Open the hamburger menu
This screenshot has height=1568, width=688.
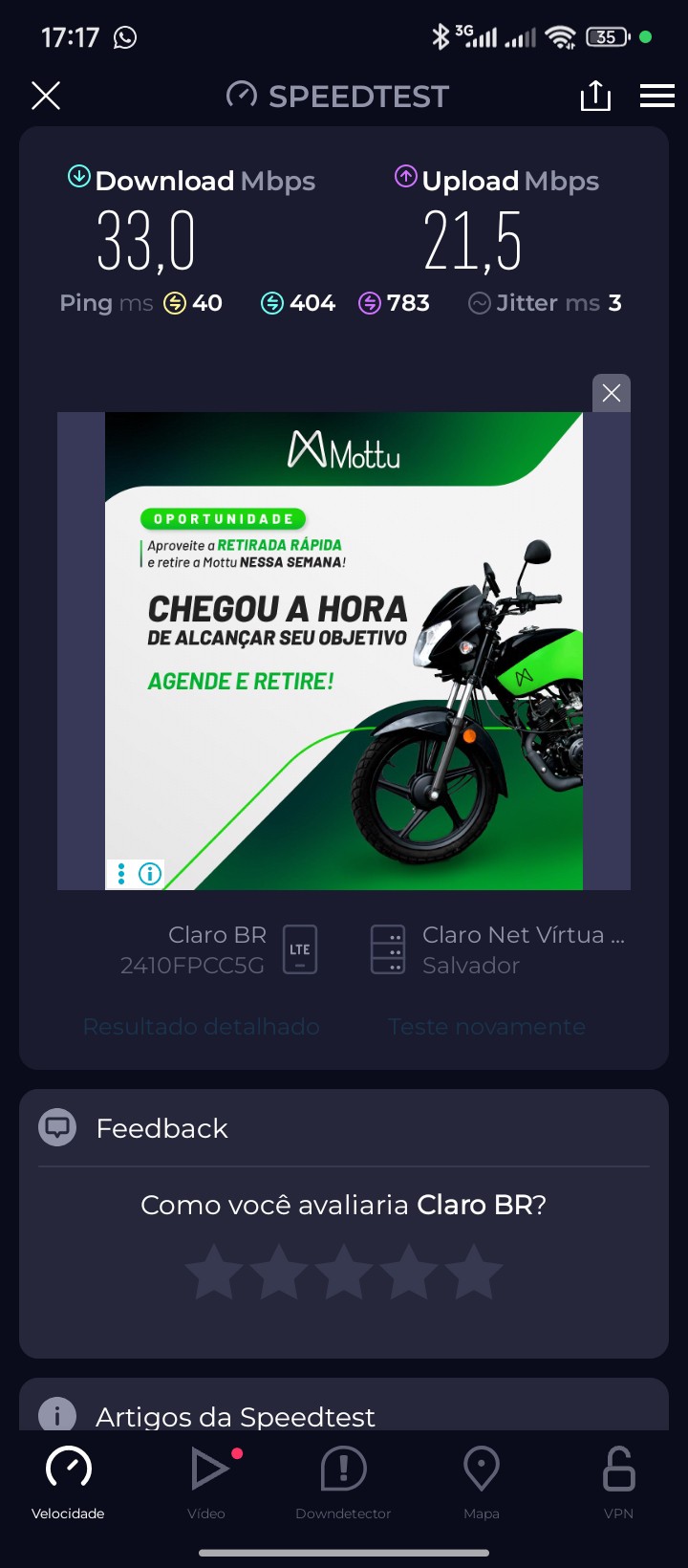pyautogui.click(x=657, y=96)
